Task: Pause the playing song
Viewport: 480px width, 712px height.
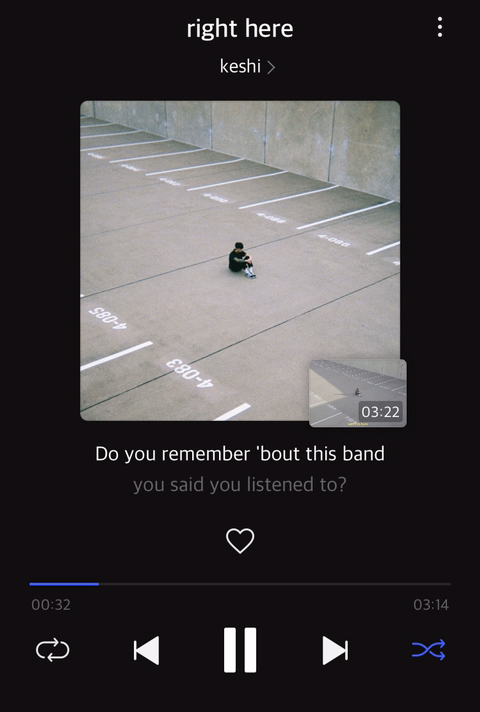Action: coord(240,650)
